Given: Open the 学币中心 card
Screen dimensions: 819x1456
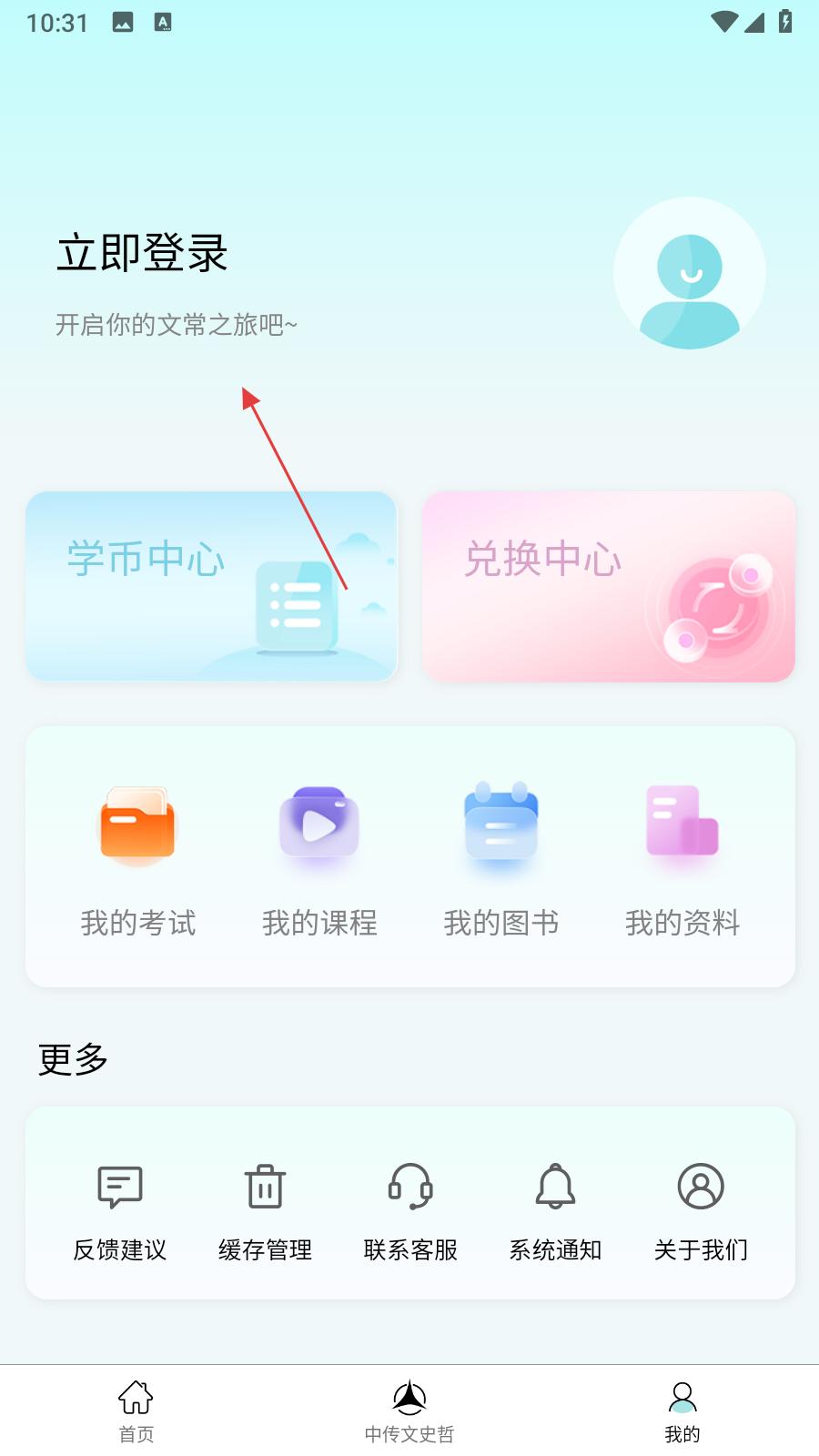Looking at the screenshot, I should point(211,586).
